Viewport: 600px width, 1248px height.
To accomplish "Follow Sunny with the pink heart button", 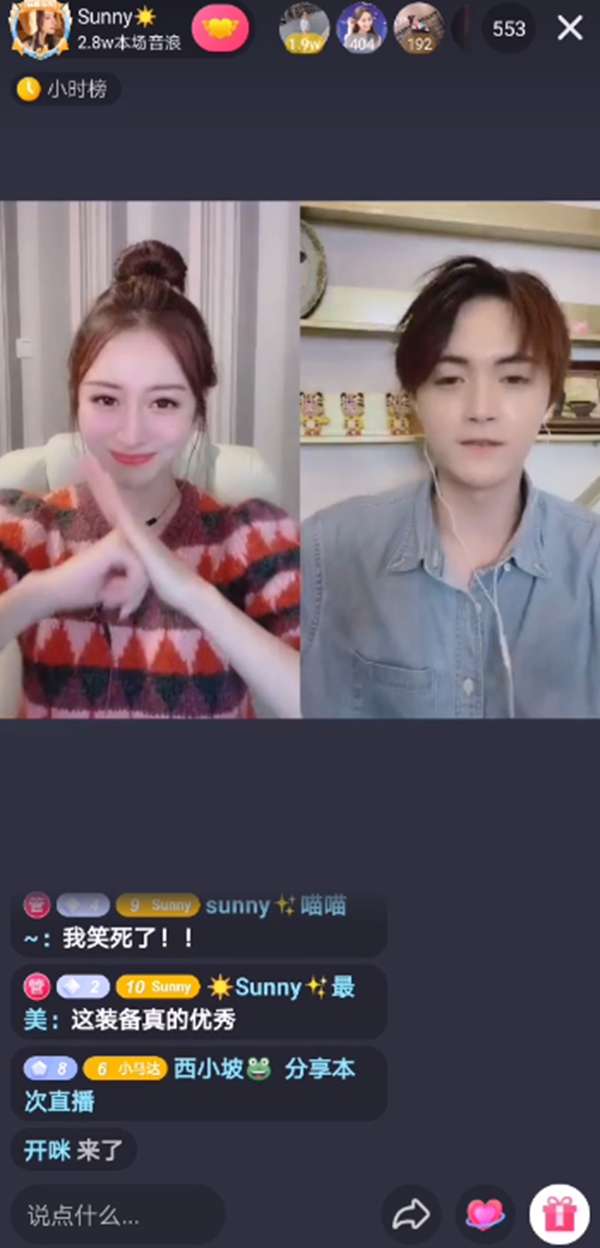I will 220,28.
